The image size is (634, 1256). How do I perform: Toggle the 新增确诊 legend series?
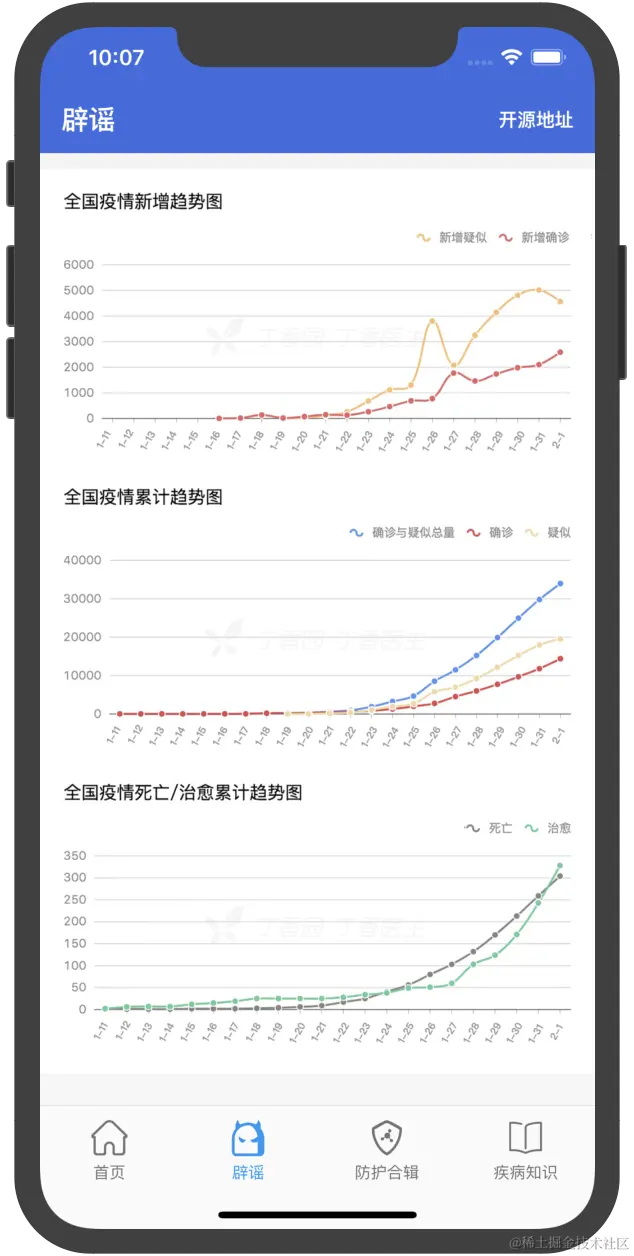(x=535, y=238)
